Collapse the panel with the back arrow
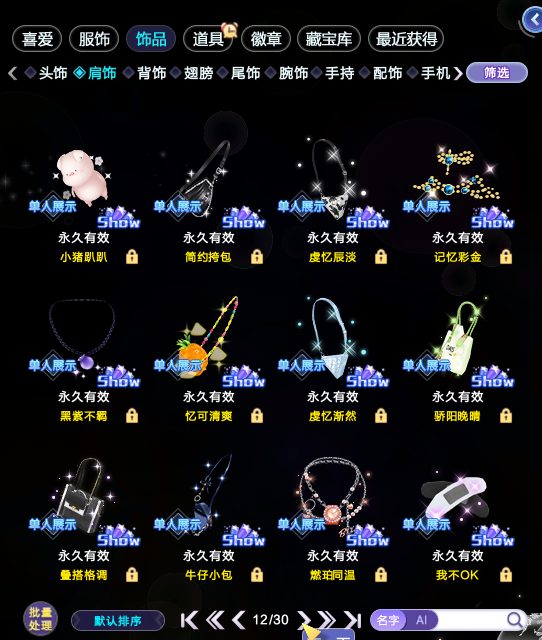Screen dimensions: 542x640 [x=533, y=19]
